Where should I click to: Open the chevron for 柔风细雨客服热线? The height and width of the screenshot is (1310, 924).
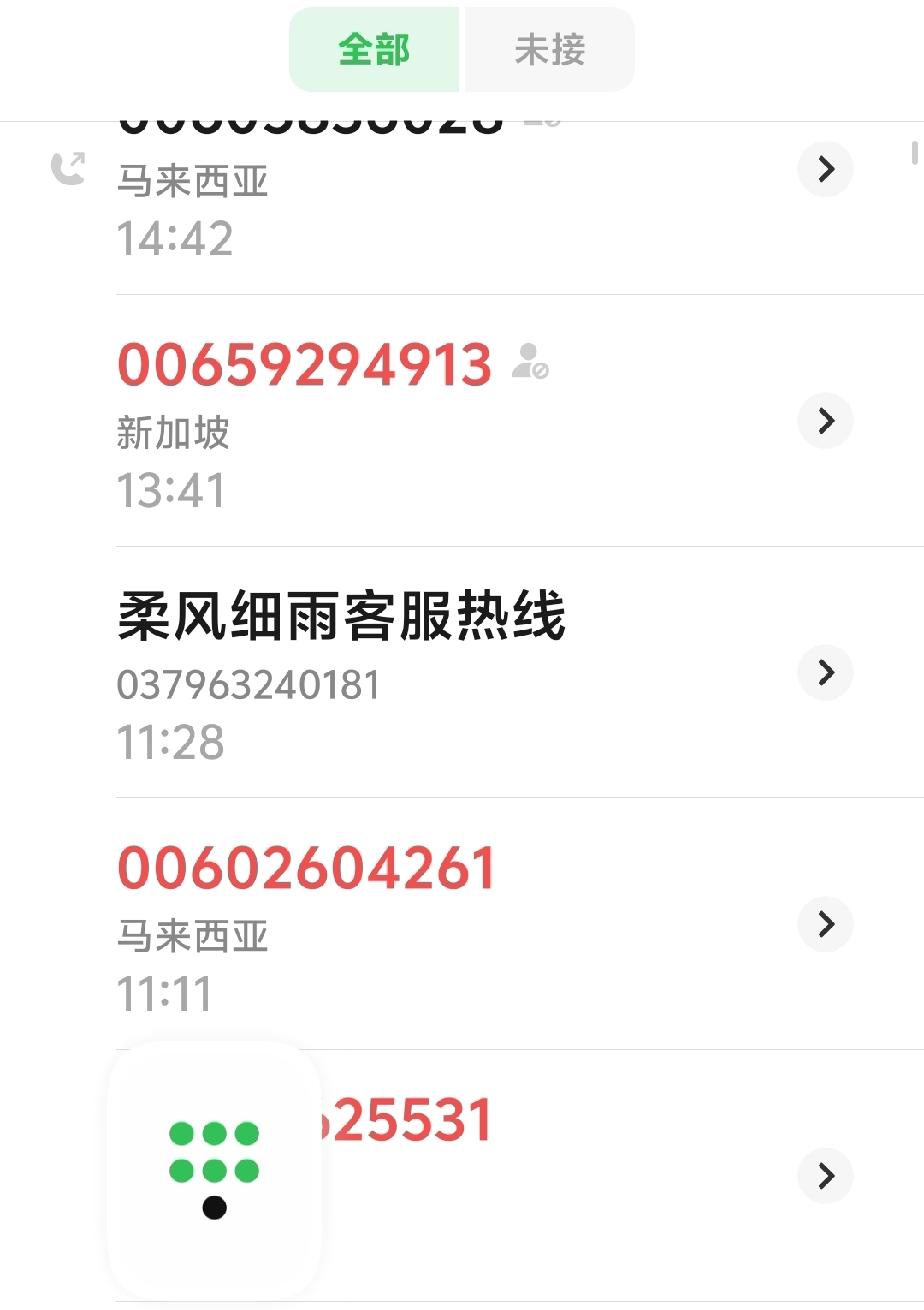(x=826, y=673)
